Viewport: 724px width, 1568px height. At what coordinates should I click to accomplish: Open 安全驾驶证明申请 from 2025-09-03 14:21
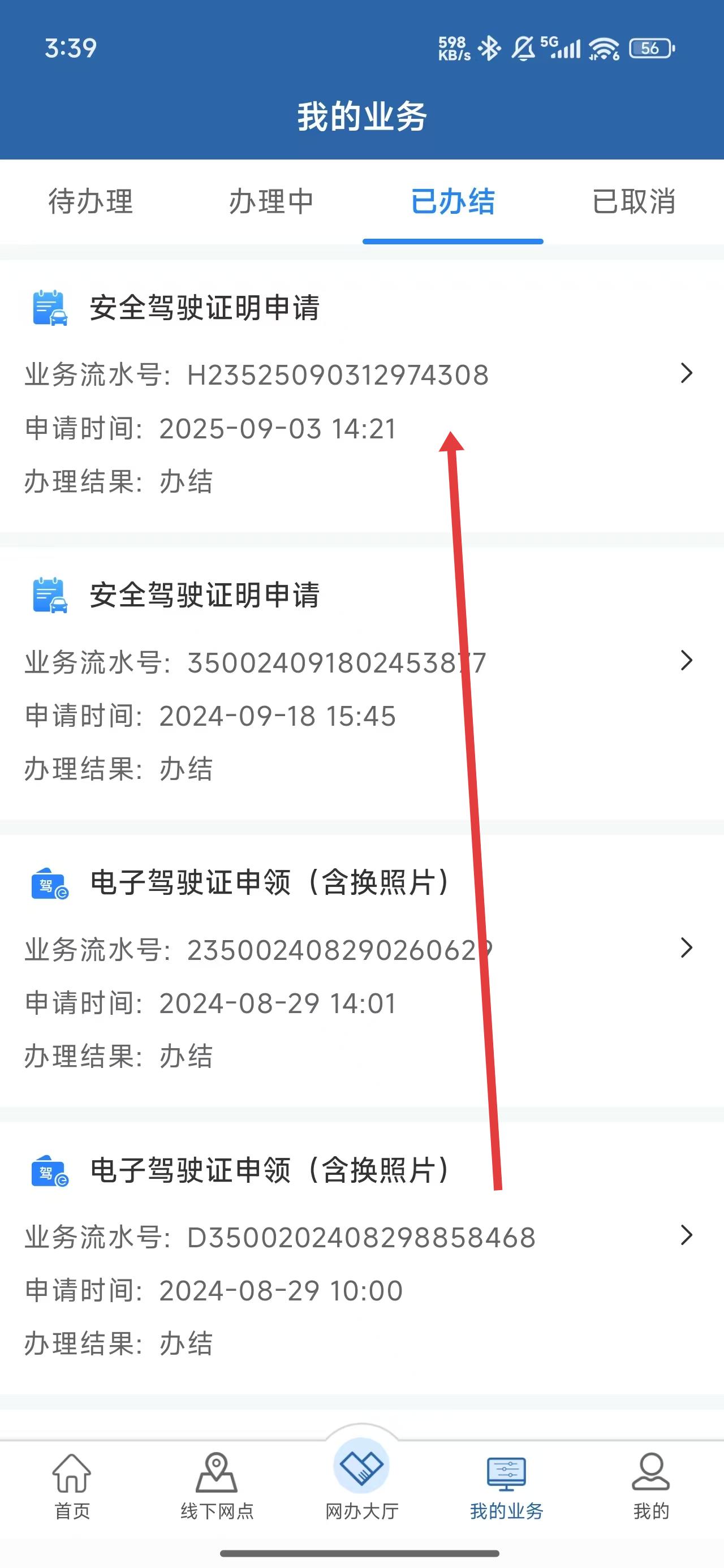pyautogui.click(x=361, y=394)
